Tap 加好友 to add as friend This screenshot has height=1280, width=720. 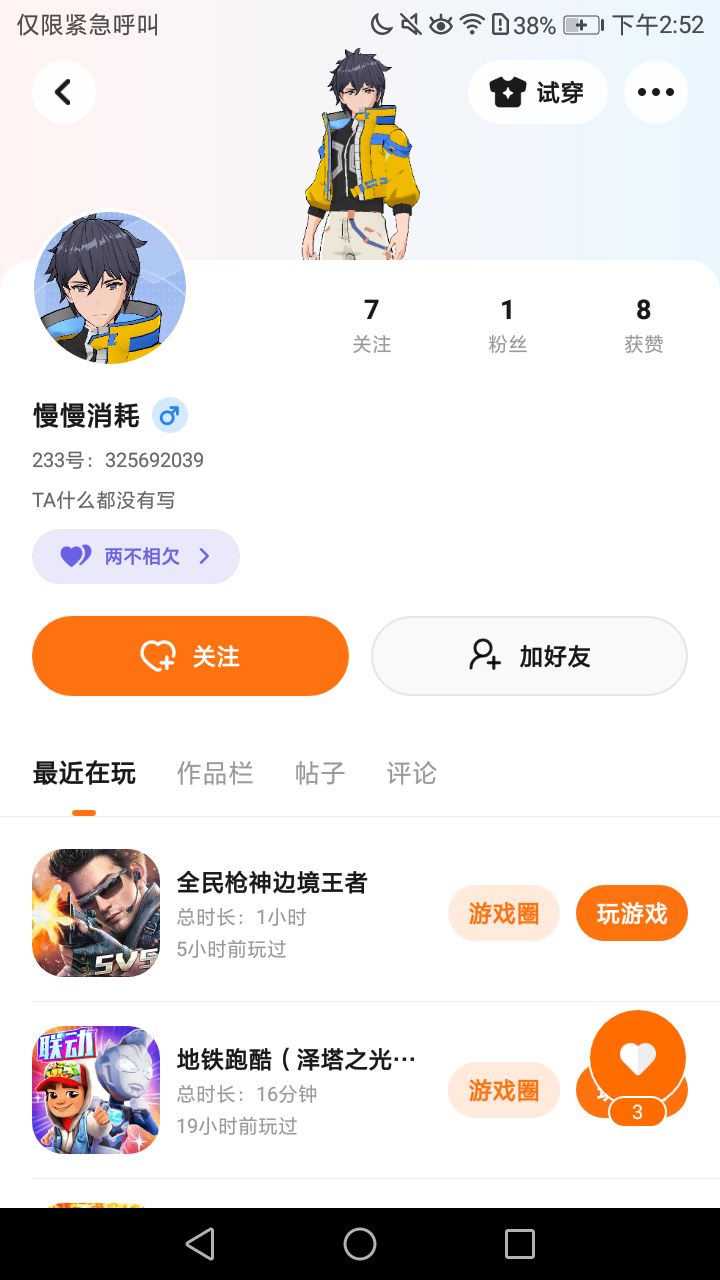click(529, 656)
